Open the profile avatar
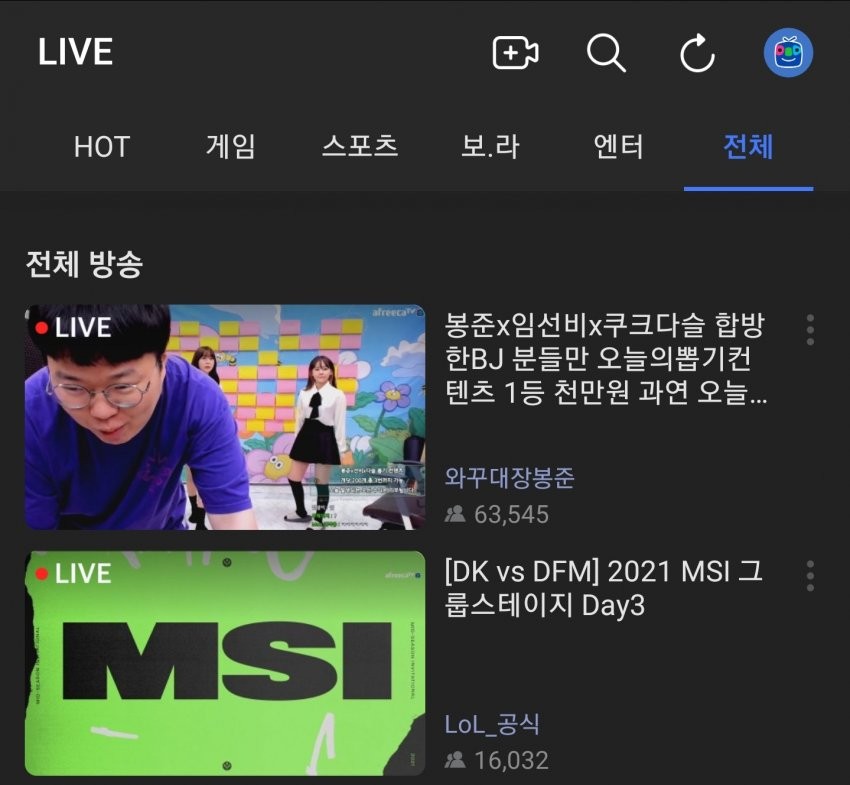 click(788, 53)
